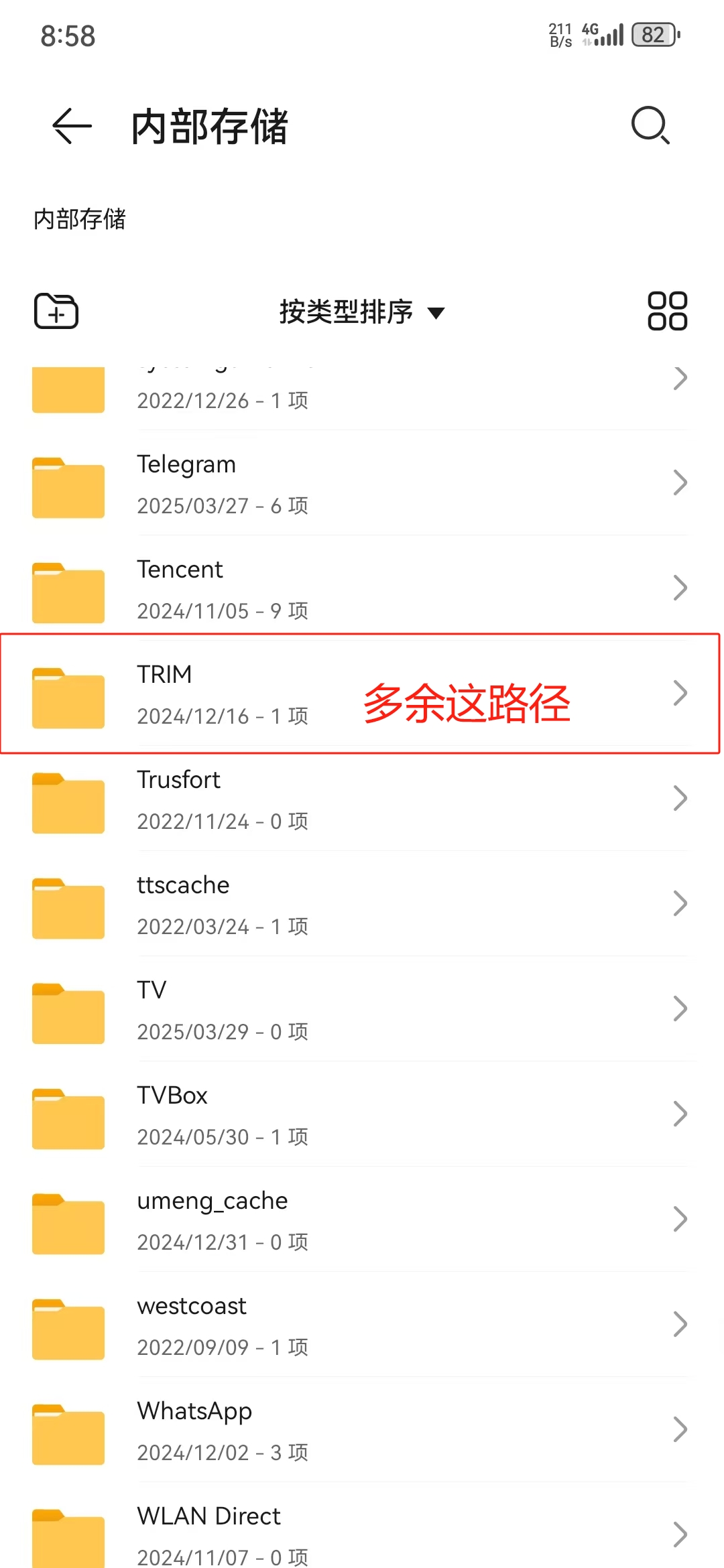Open the ttscache folder
The width and height of the screenshot is (724, 1568).
pos(362,904)
